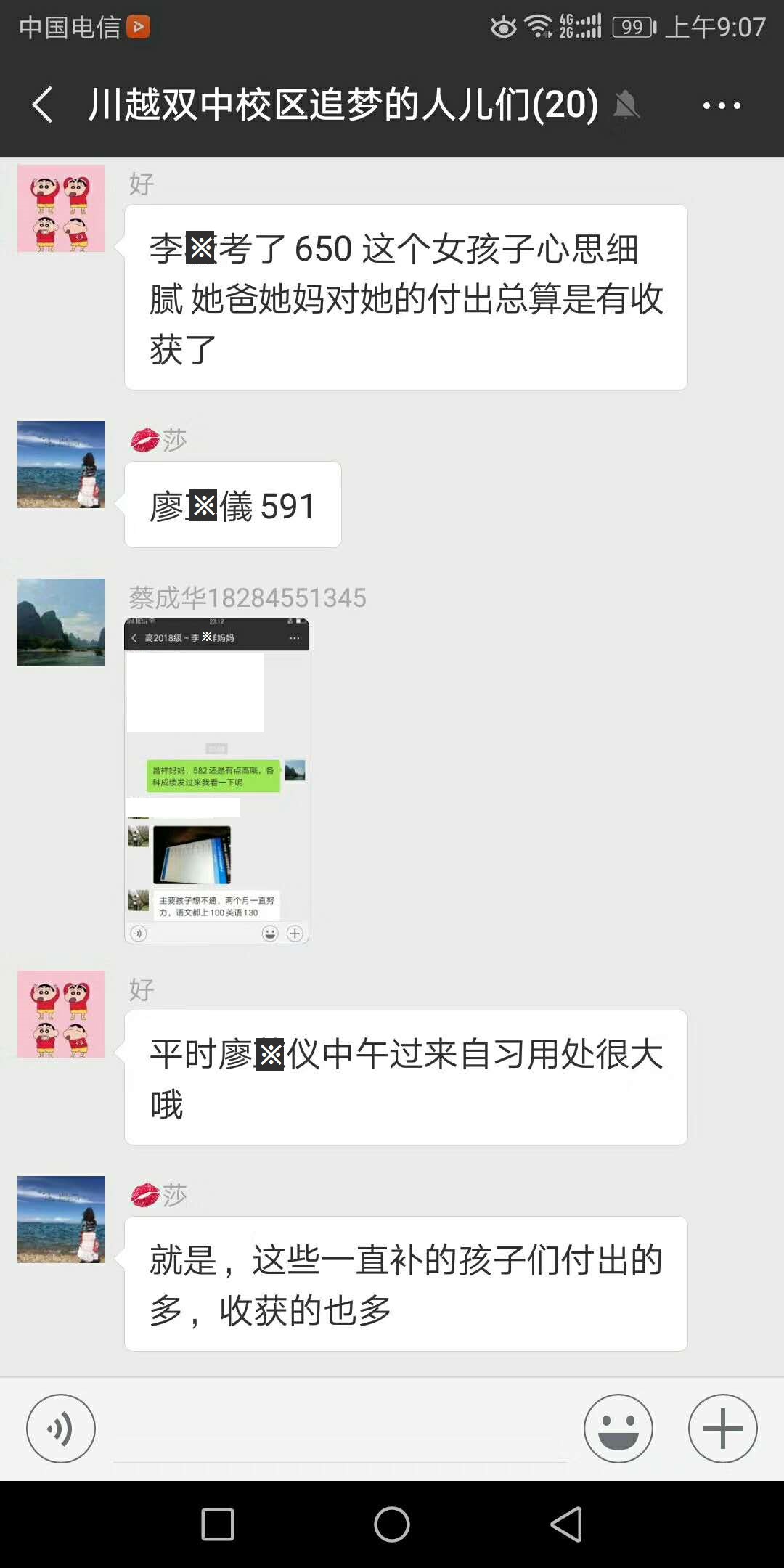Go to the home screen via system home button
This screenshot has height=1568, width=784.
tap(392, 1524)
